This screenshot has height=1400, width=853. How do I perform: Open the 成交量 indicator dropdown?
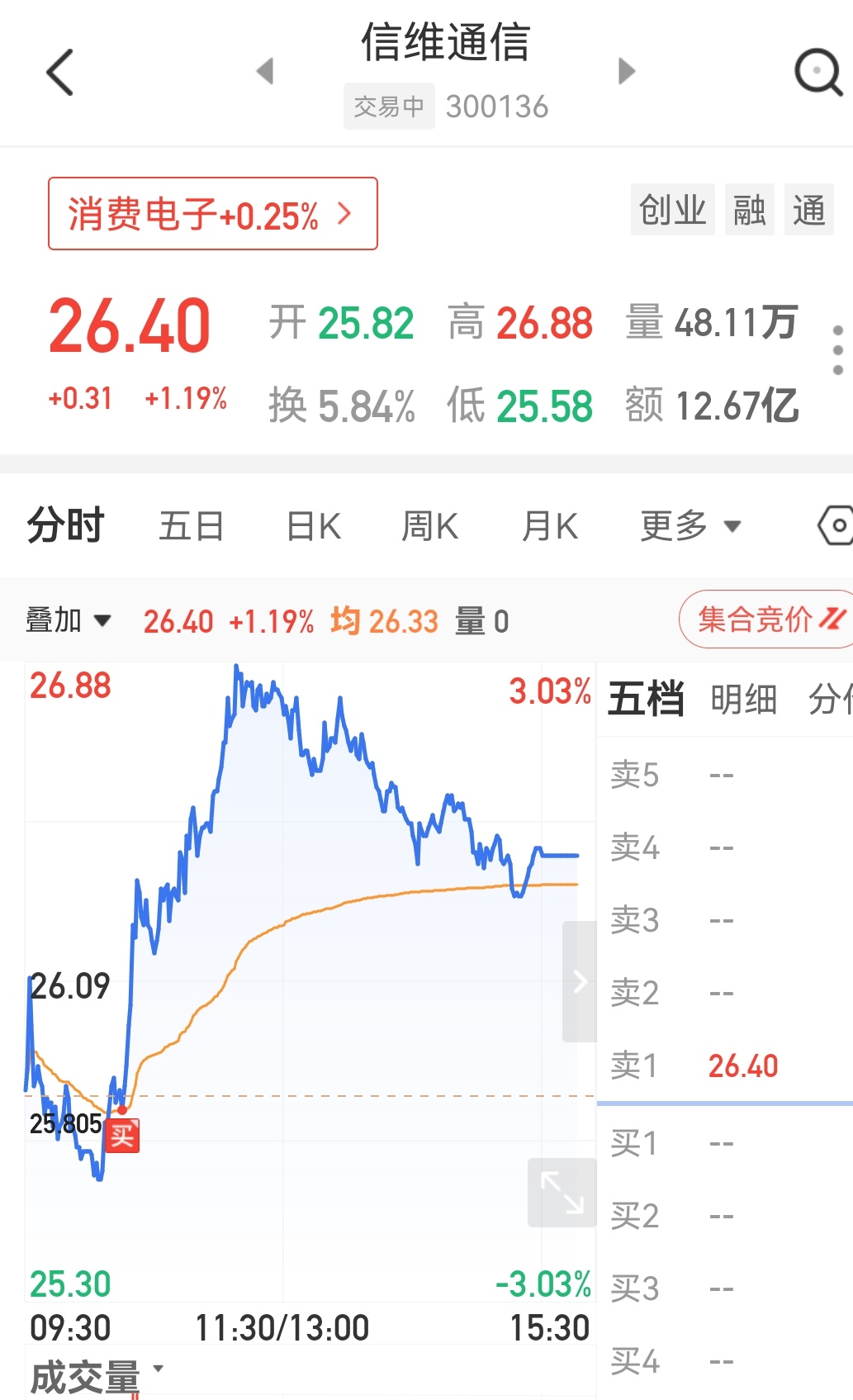coord(95,1377)
